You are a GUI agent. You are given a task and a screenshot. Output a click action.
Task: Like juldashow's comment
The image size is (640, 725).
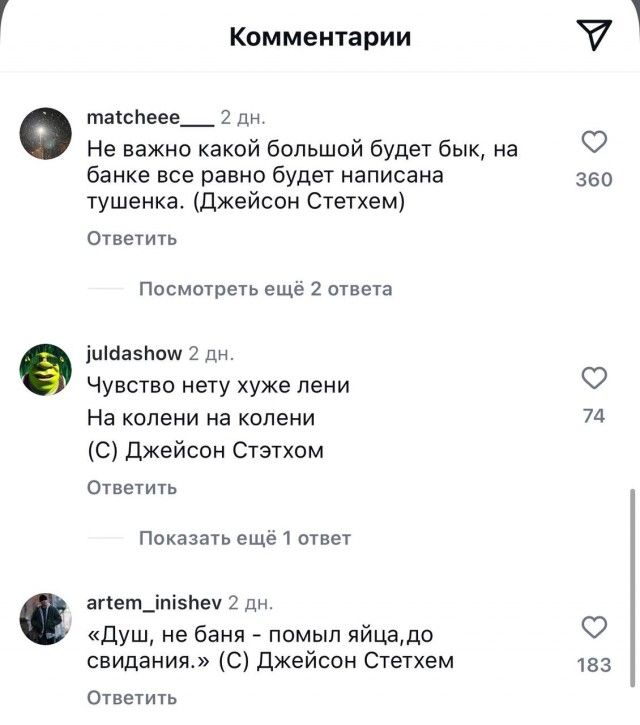click(x=594, y=379)
